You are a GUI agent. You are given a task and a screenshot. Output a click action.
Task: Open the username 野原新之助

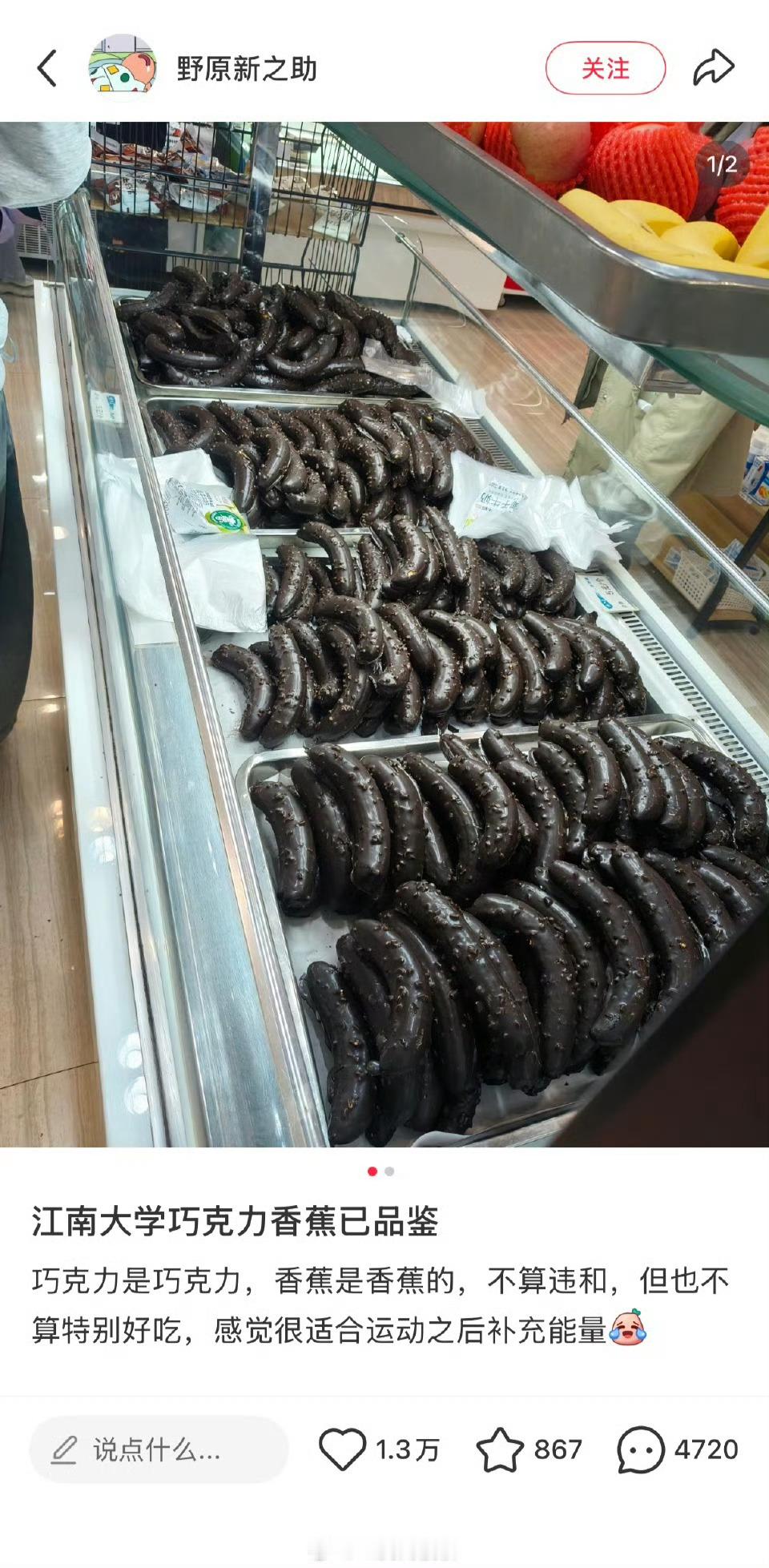(x=247, y=69)
